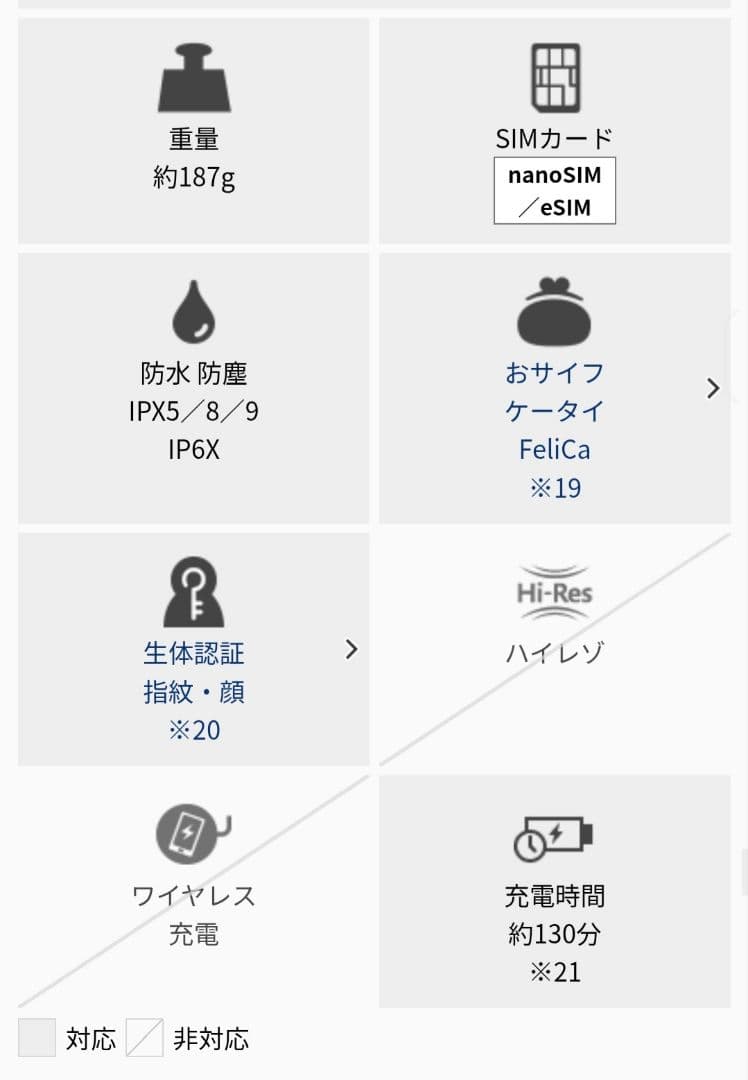Open the ※19 footnote link
The height and width of the screenshot is (1080, 748).
(554, 487)
